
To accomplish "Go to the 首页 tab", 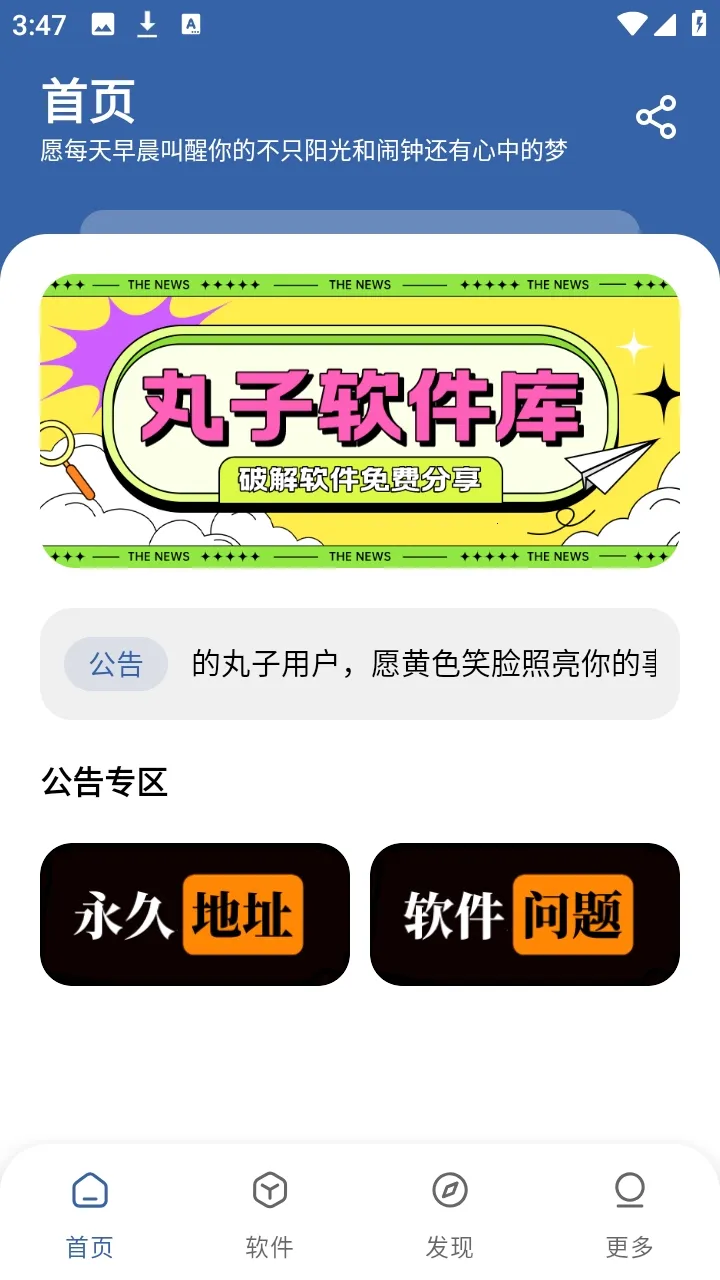I will pos(90,1212).
